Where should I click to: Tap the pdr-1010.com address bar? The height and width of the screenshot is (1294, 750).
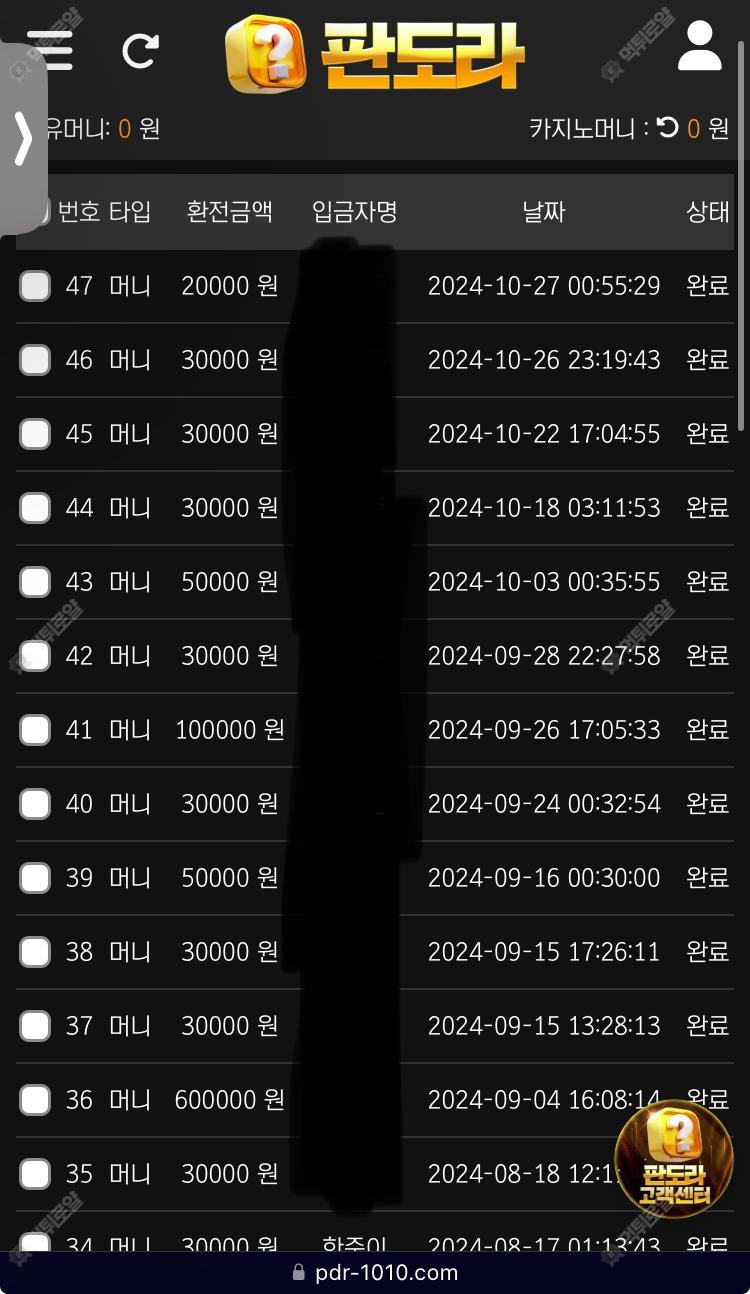(x=375, y=1273)
